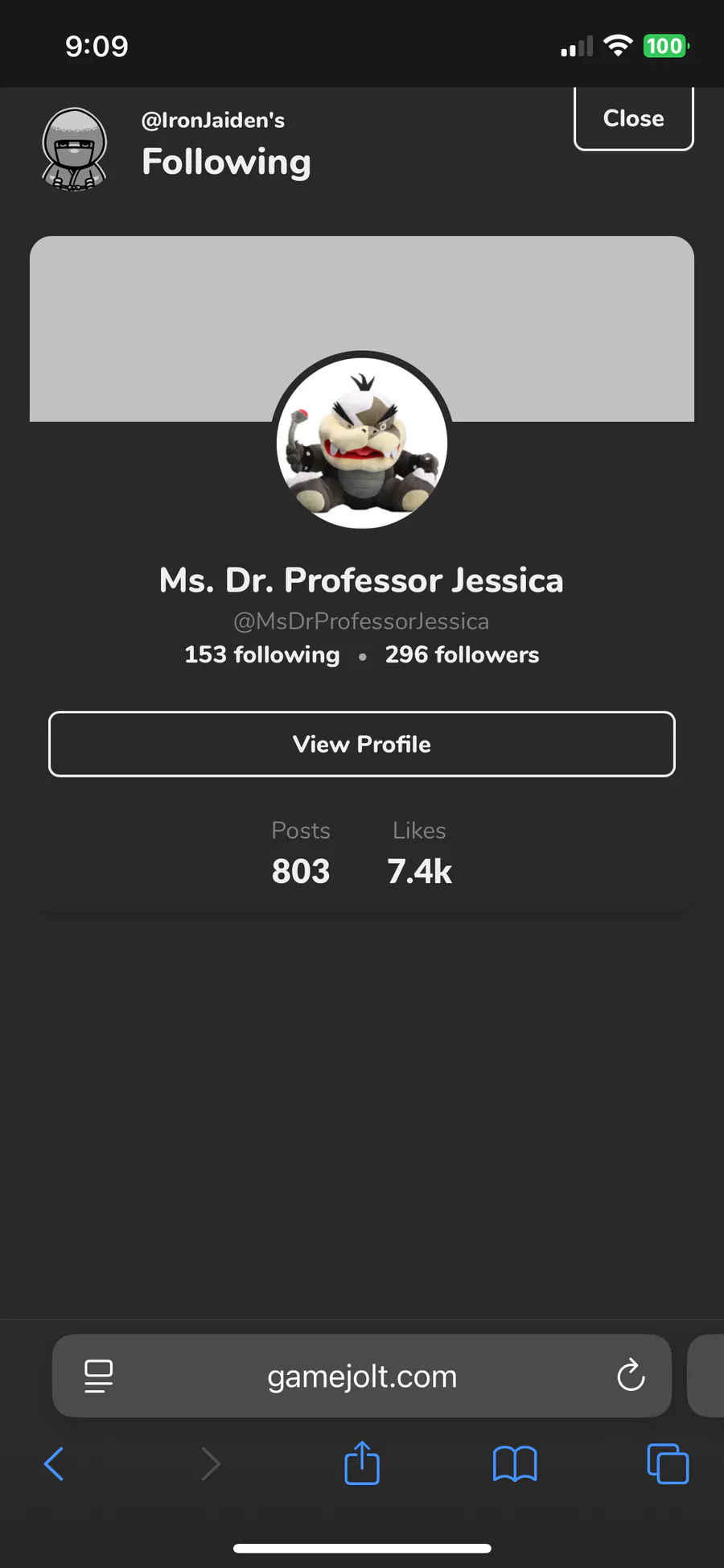Show all open browser tabs
Image resolution: width=724 pixels, height=1568 pixels.
tap(668, 1464)
